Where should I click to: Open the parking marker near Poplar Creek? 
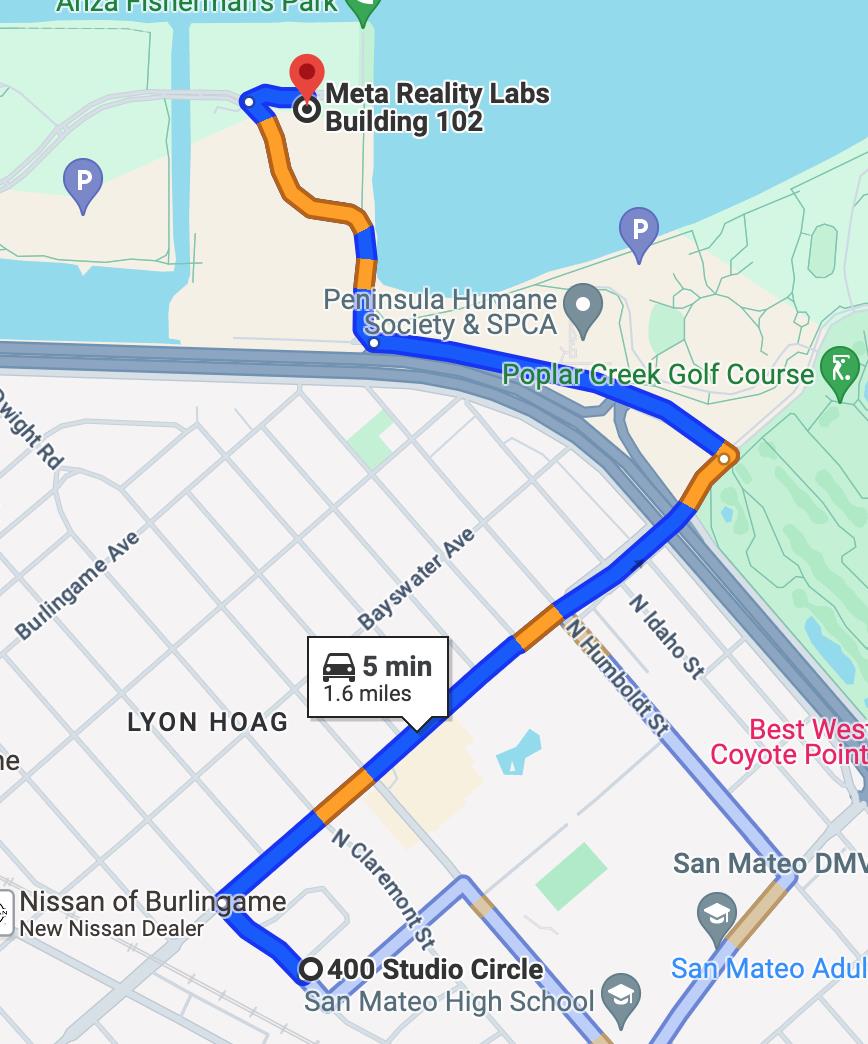[638, 229]
